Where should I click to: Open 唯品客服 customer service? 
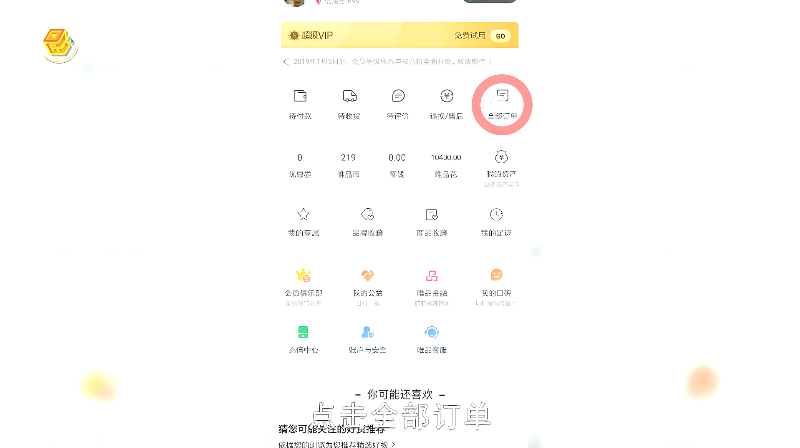432,338
